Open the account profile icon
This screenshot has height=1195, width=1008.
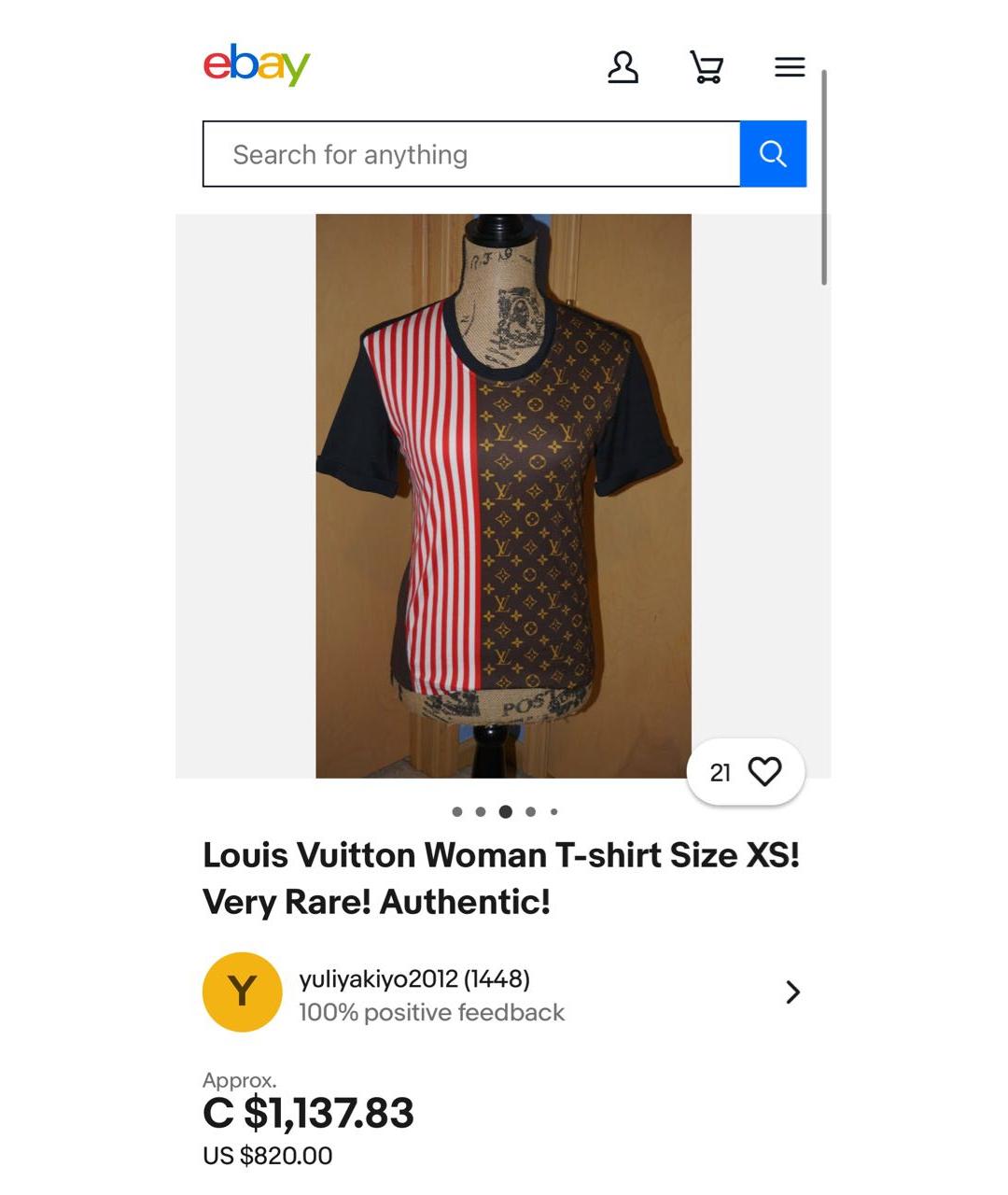point(623,67)
